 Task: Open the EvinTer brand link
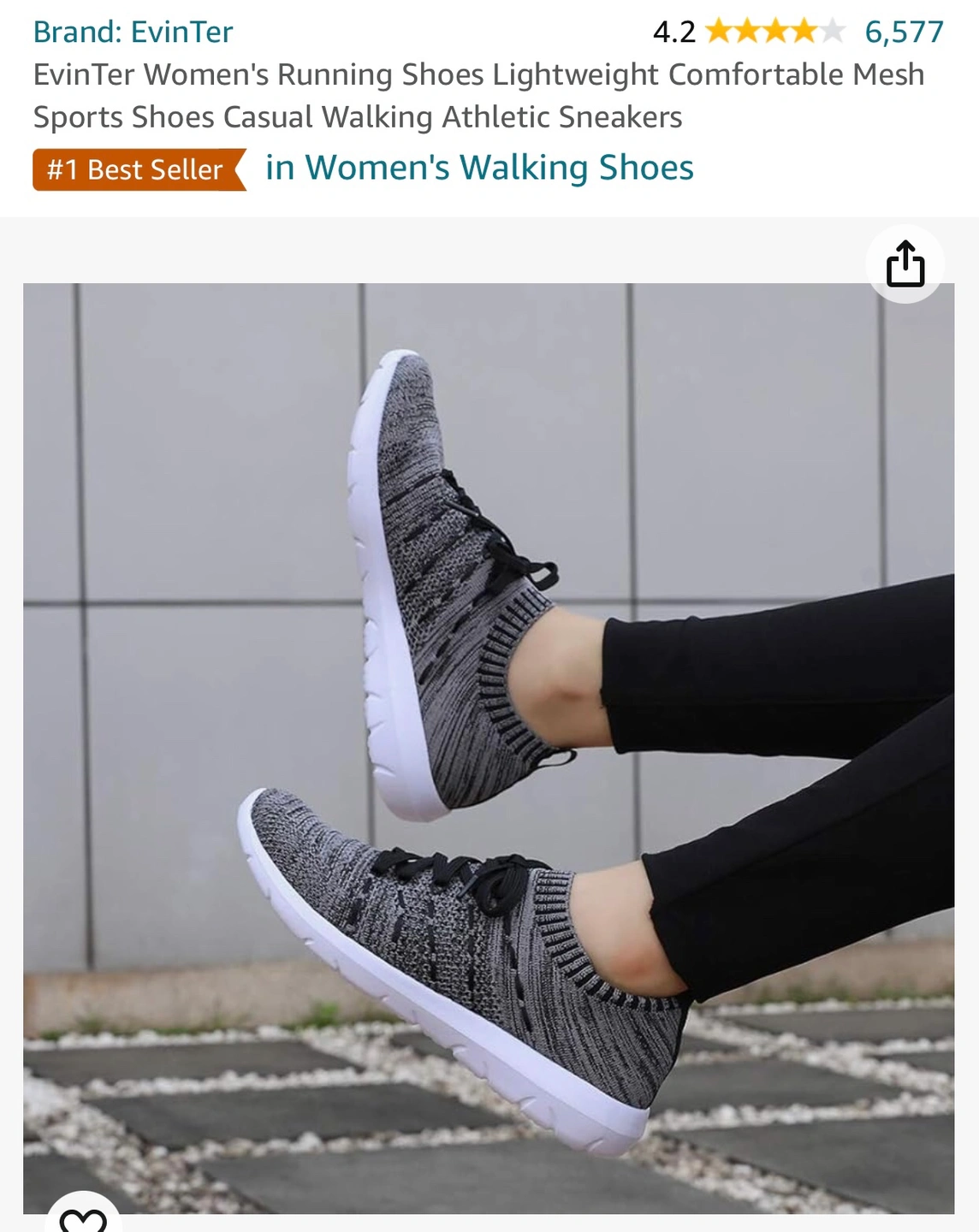[133, 32]
